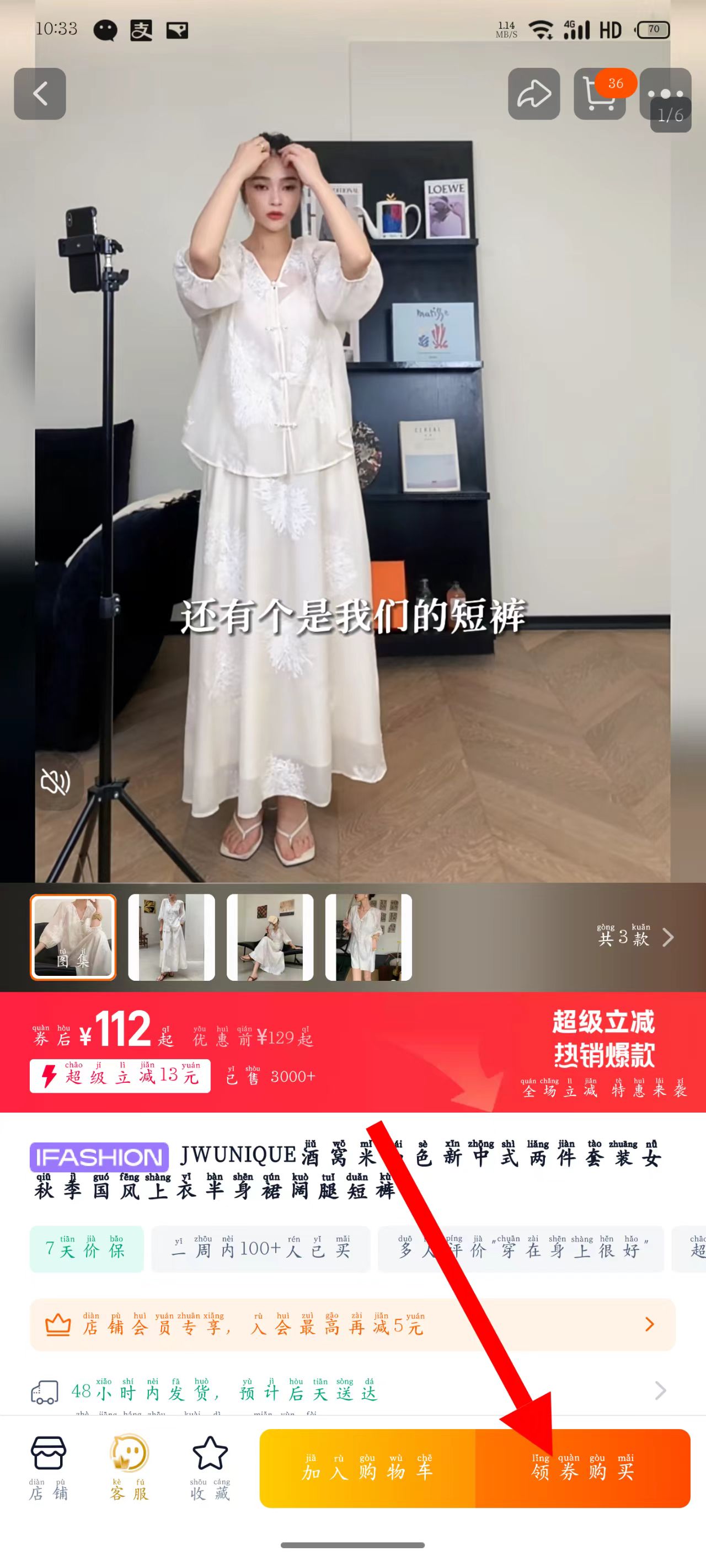Open the 一周内100+人已买 chip
The image size is (706, 1568).
coord(261,1249)
